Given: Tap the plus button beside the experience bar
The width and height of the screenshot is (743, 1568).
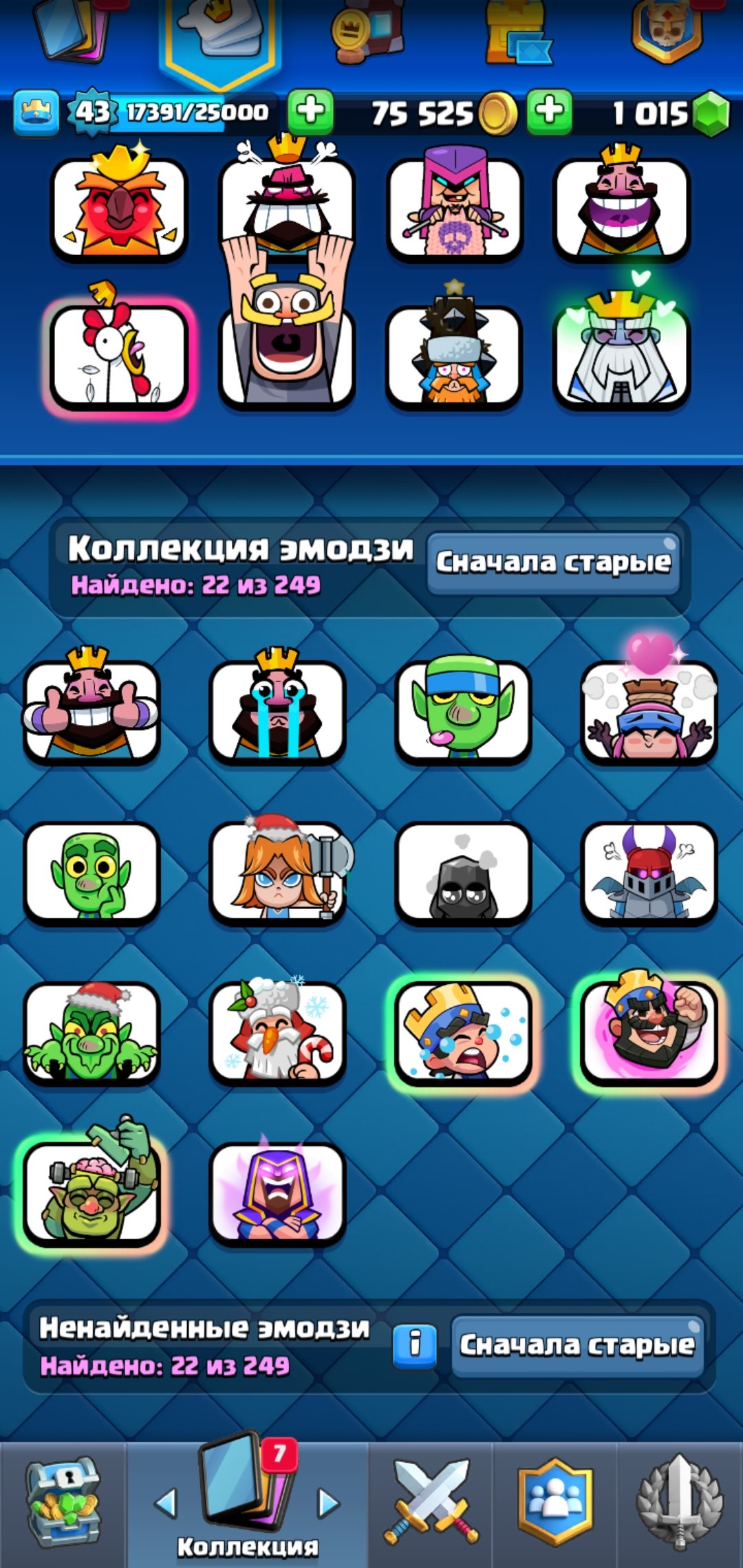Looking at the screenshot, I should click(310, 112).
